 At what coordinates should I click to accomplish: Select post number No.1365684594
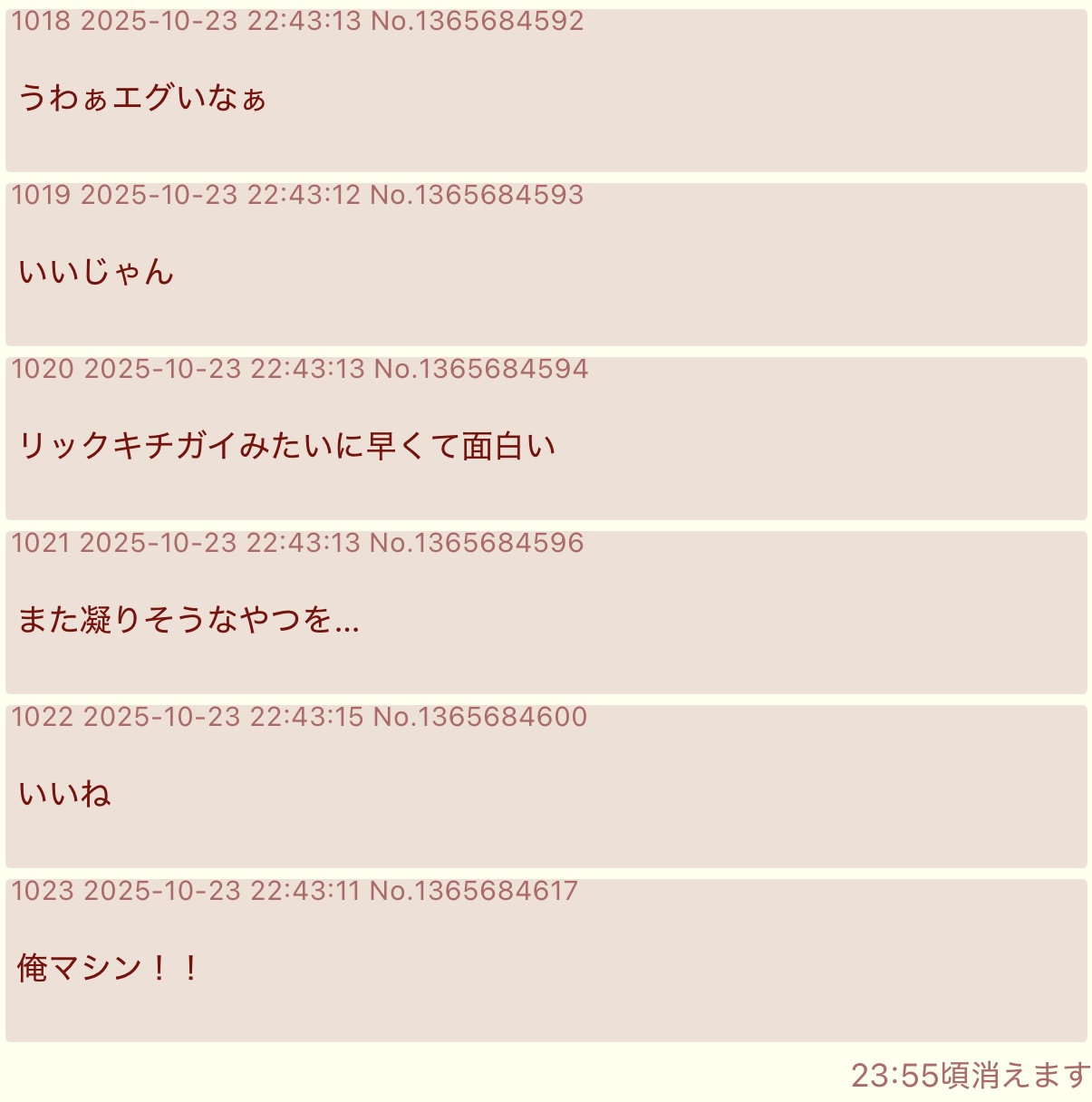[480, 369]
